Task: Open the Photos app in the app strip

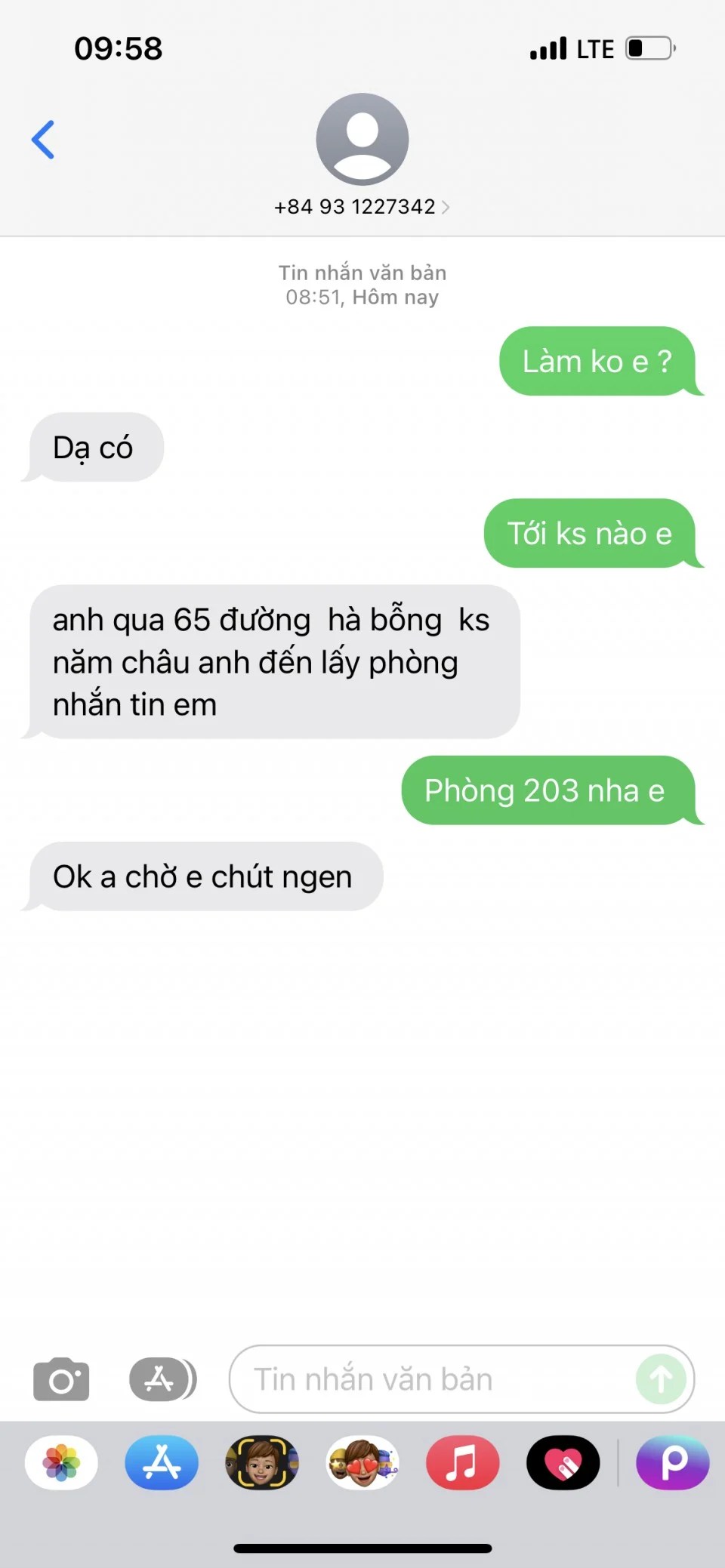Action: pos(61,1462)
